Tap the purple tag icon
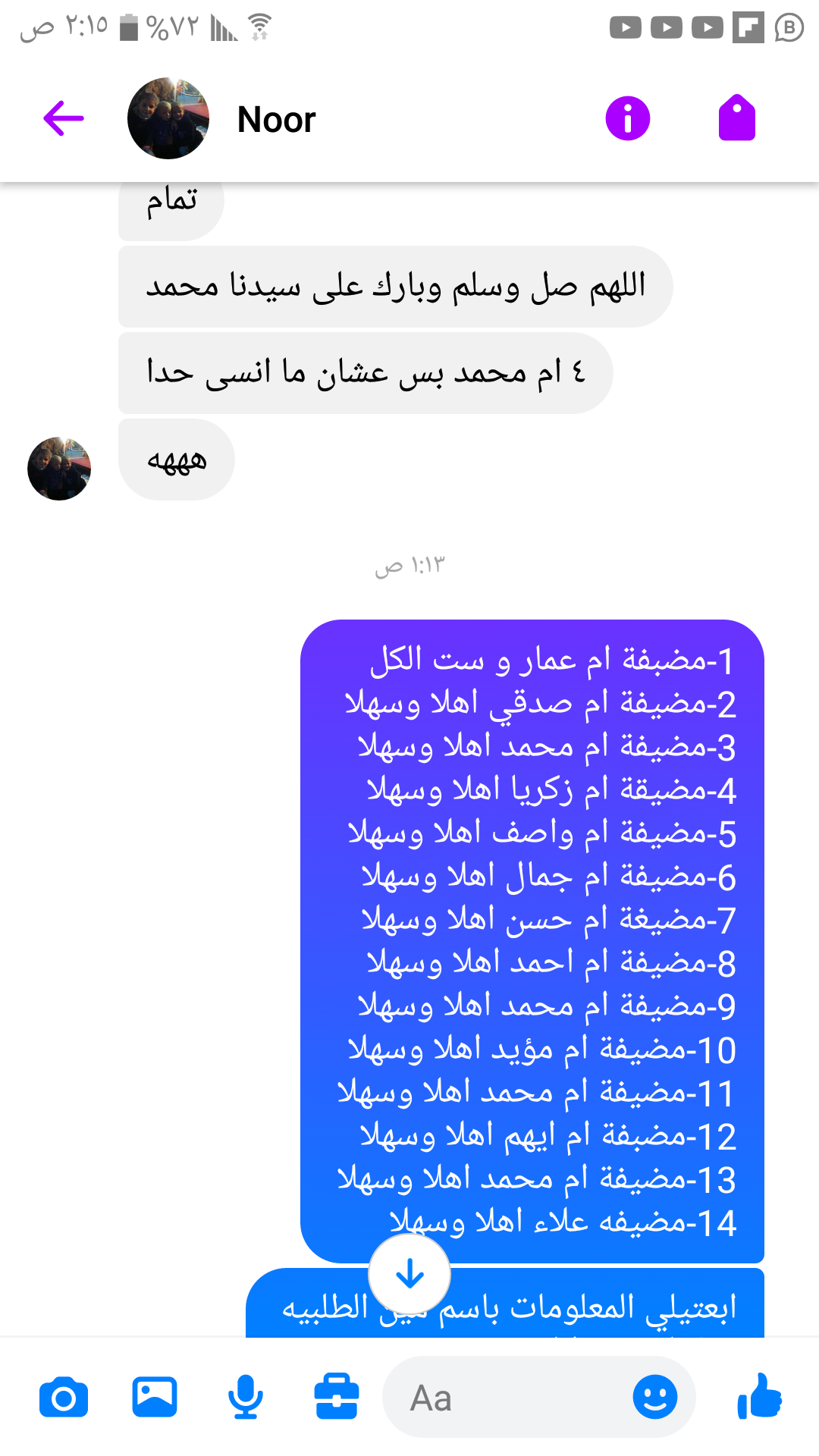 [737, 118]
